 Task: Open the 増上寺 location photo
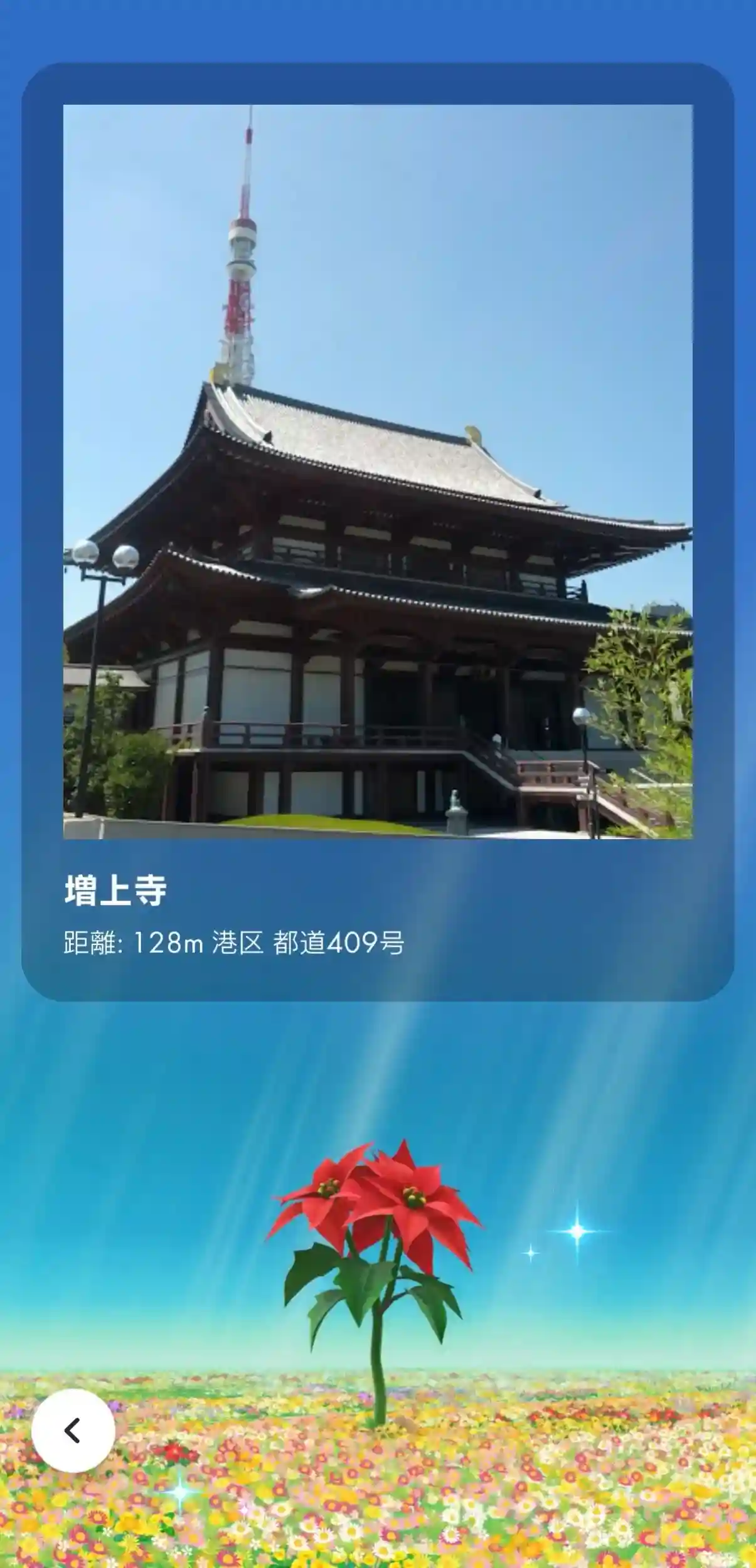[378, 472]
